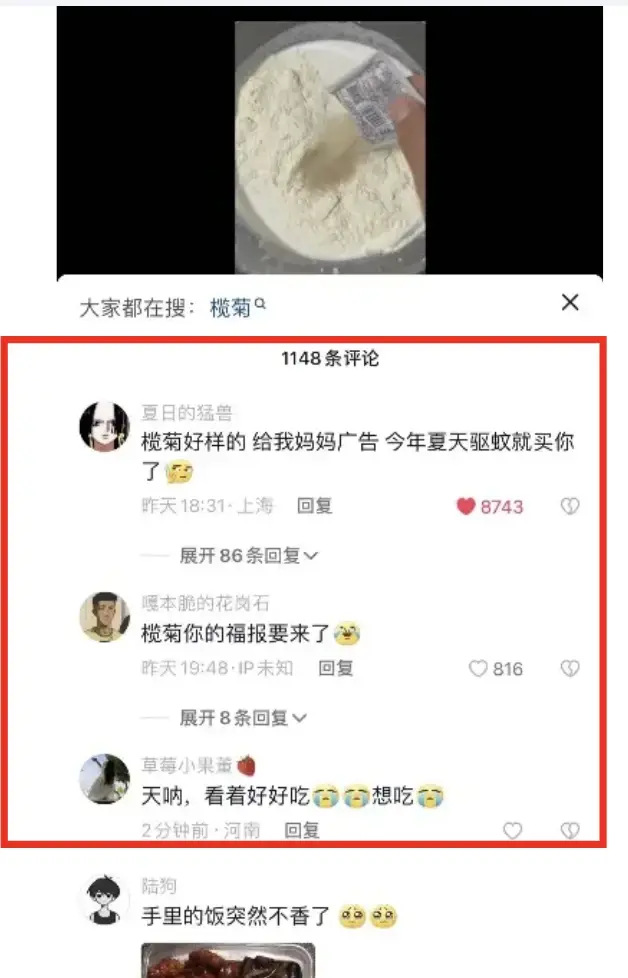The height and width of the screenshot is (978, 628).
Task: Open 草莓小果酱's profile avatar
Action: [x=104, y=779]
